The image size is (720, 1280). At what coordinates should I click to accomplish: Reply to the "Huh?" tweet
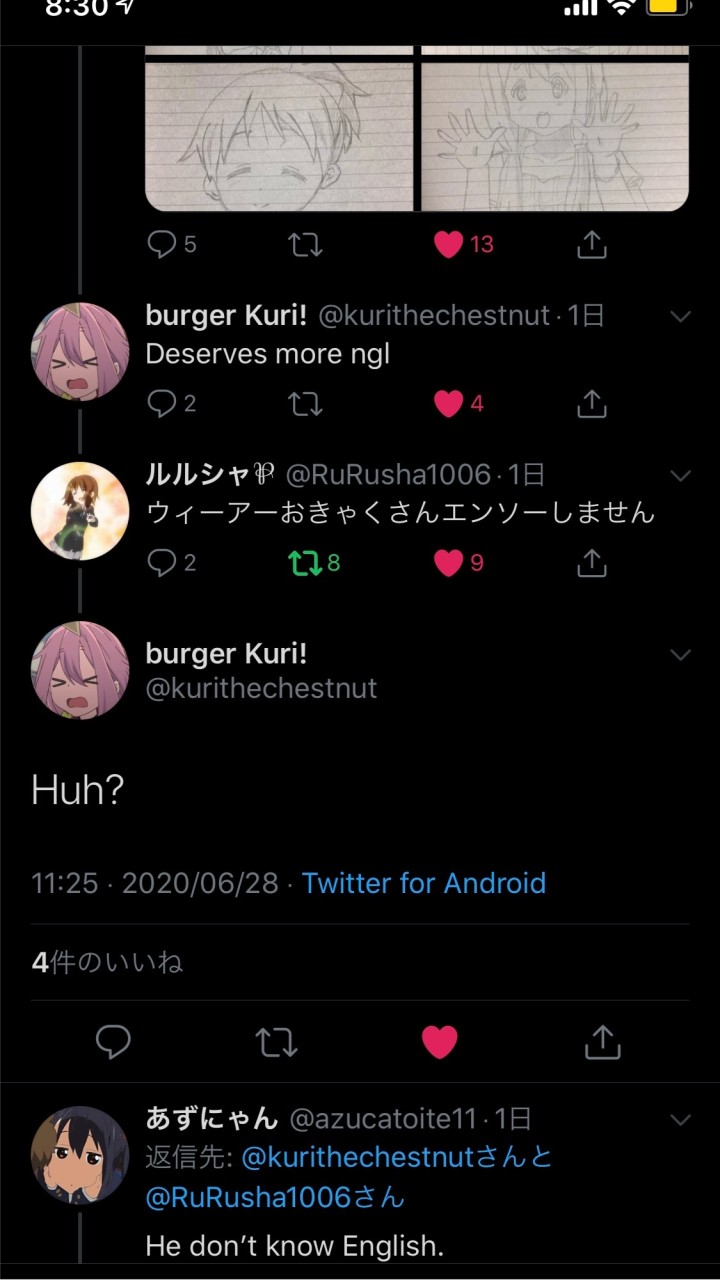[x=113, y=1042]
